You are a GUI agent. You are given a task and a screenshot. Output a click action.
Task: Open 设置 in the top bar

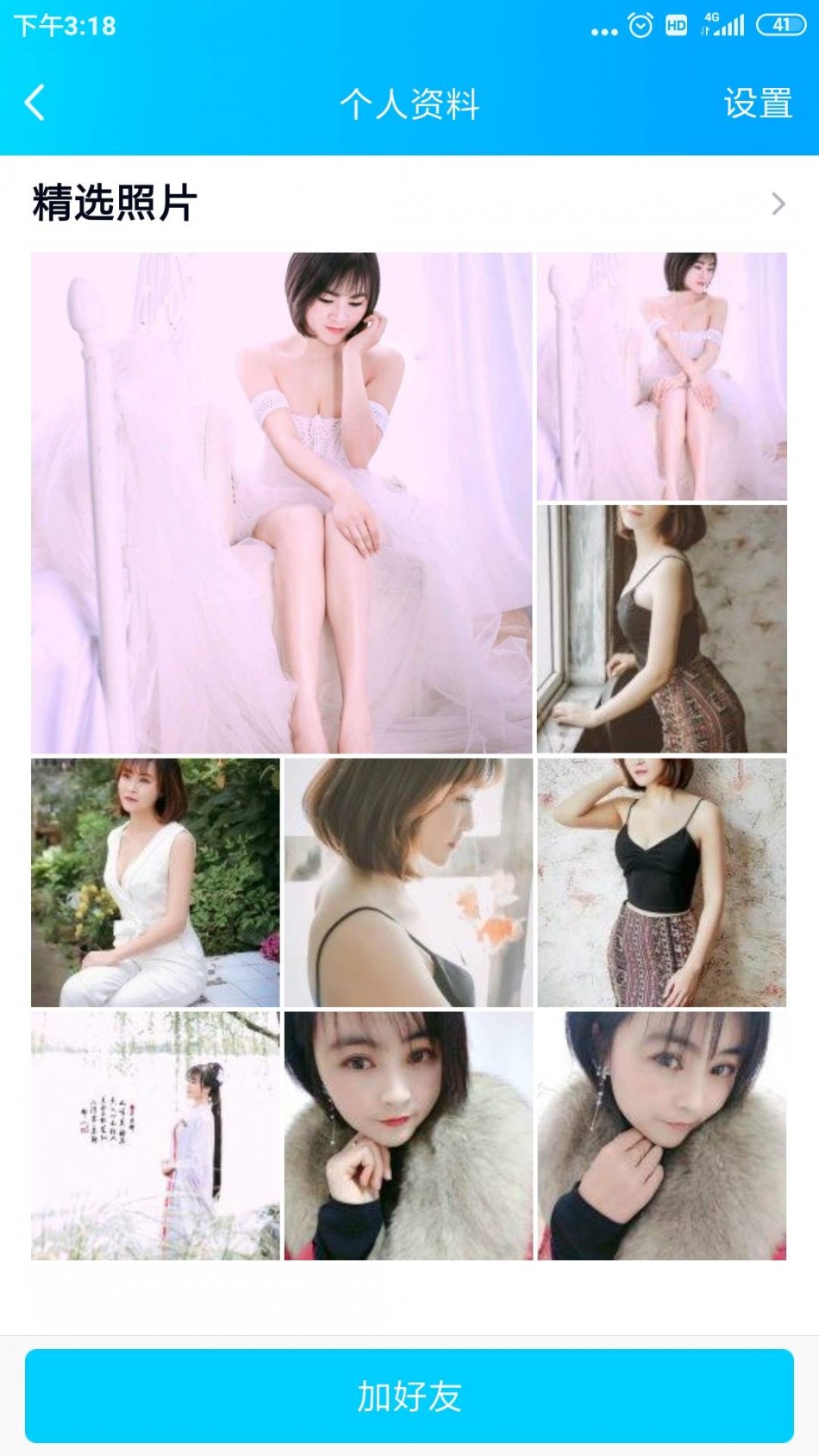pos(757,103)
